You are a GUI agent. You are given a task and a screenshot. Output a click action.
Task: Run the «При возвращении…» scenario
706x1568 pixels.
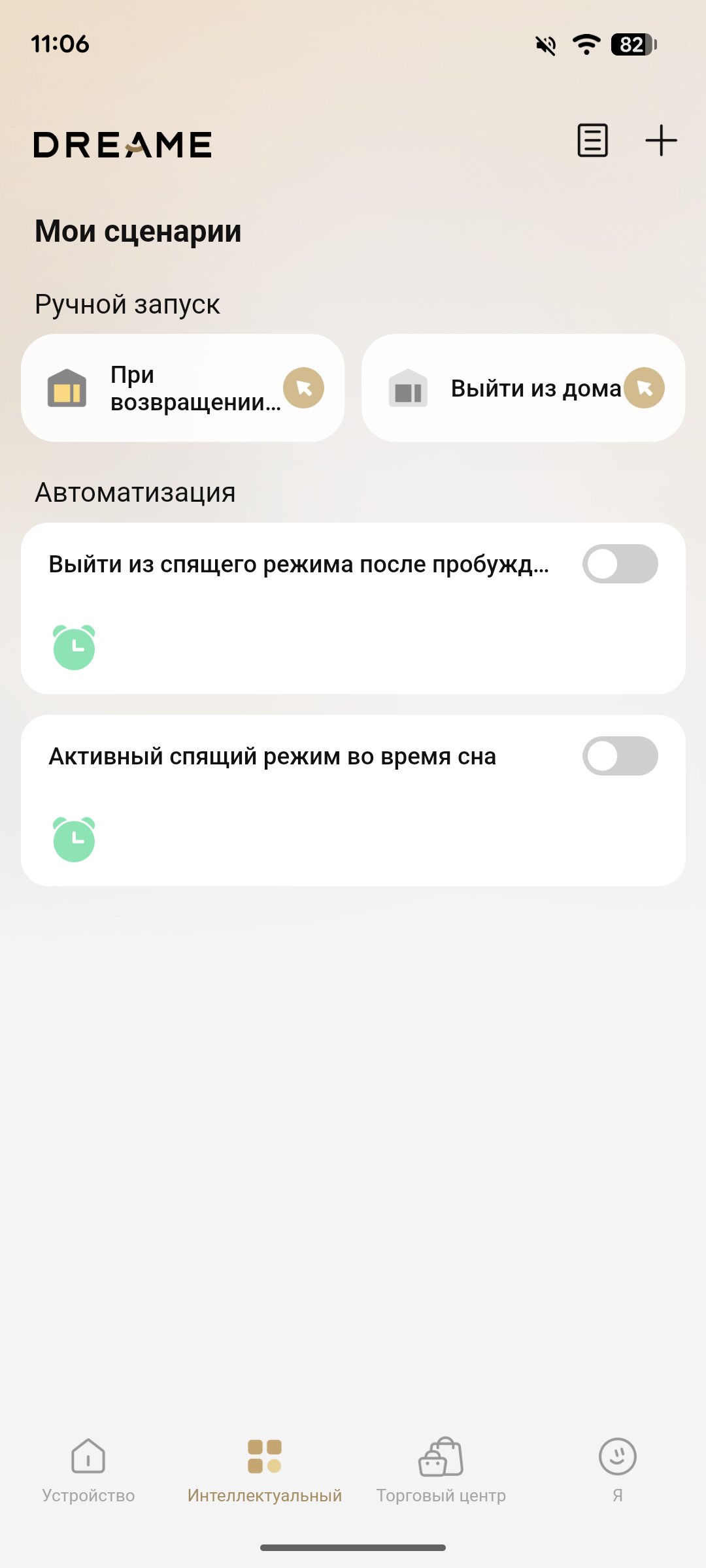tap(303, 388)
